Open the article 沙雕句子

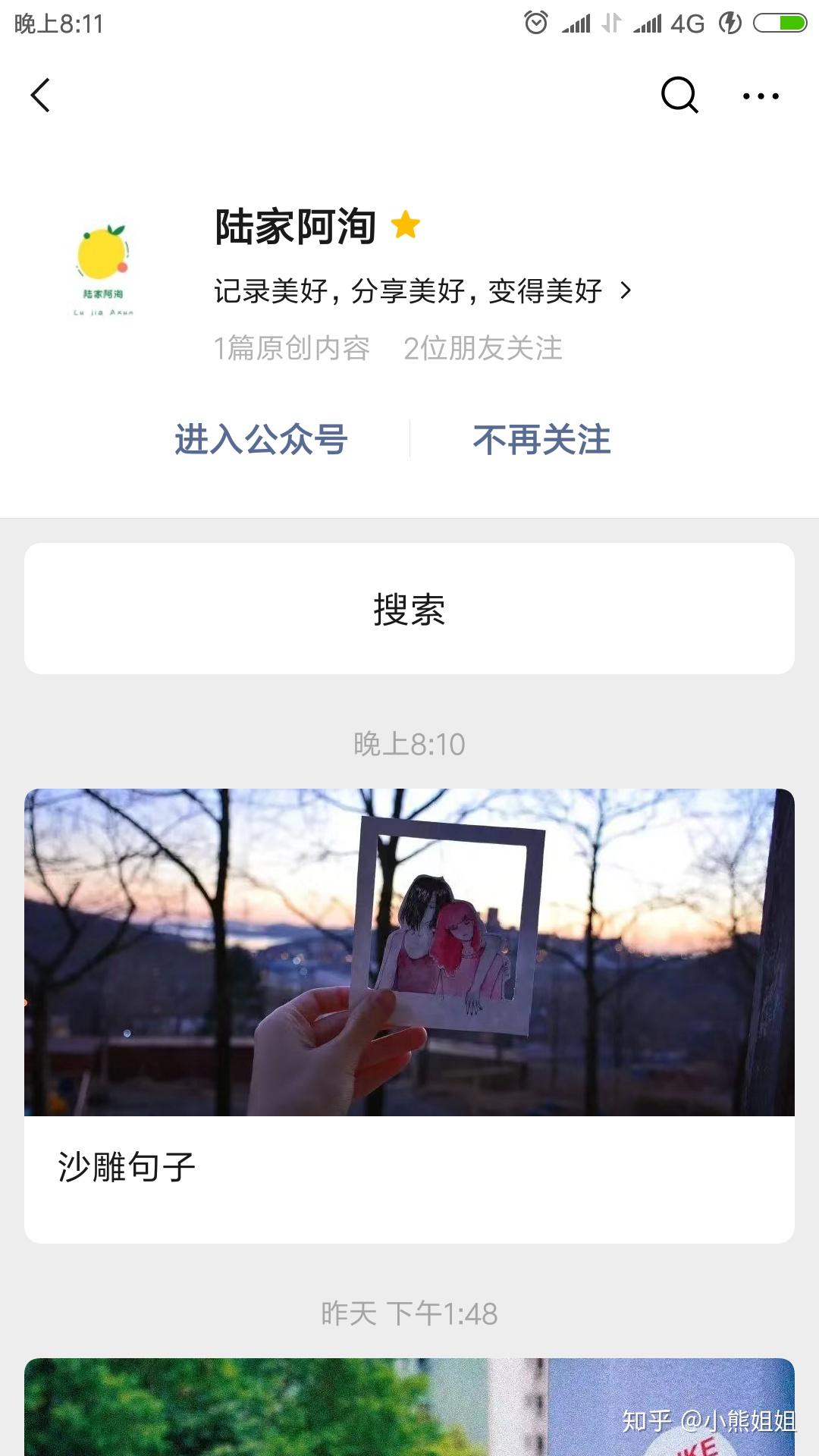pos(409,1015)
